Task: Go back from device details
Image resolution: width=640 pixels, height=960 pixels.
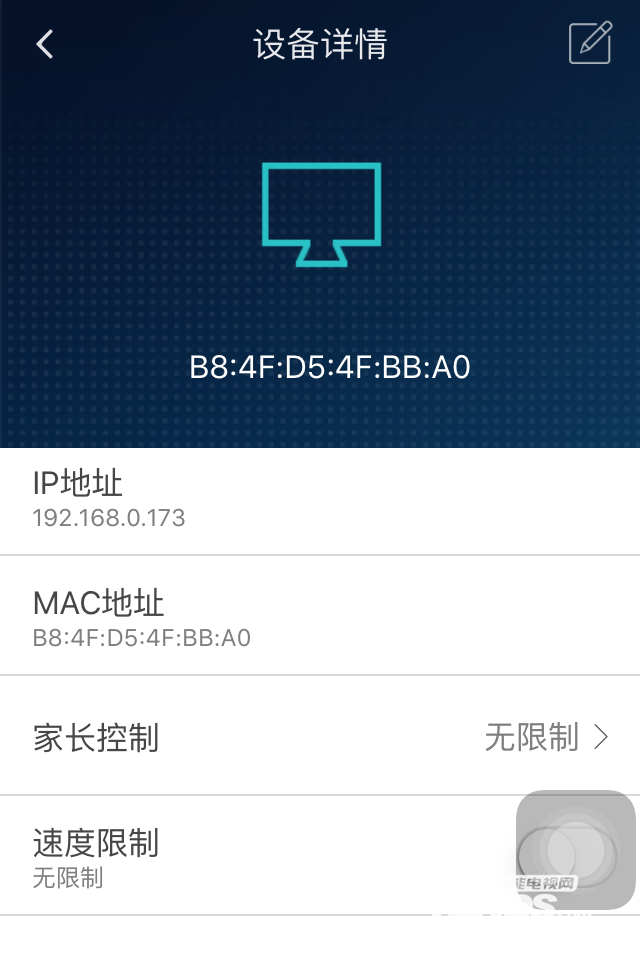Action: [44, 44]
